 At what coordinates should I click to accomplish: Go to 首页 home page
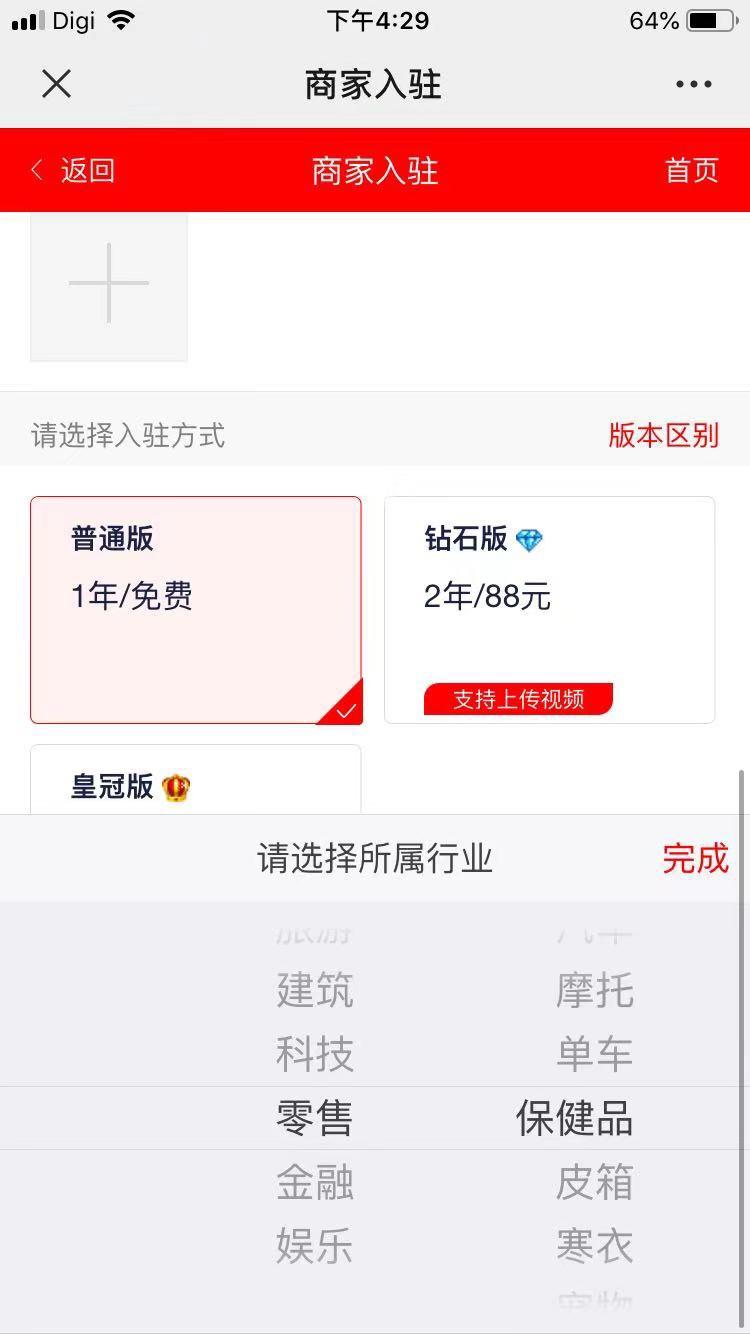[692, 170]
